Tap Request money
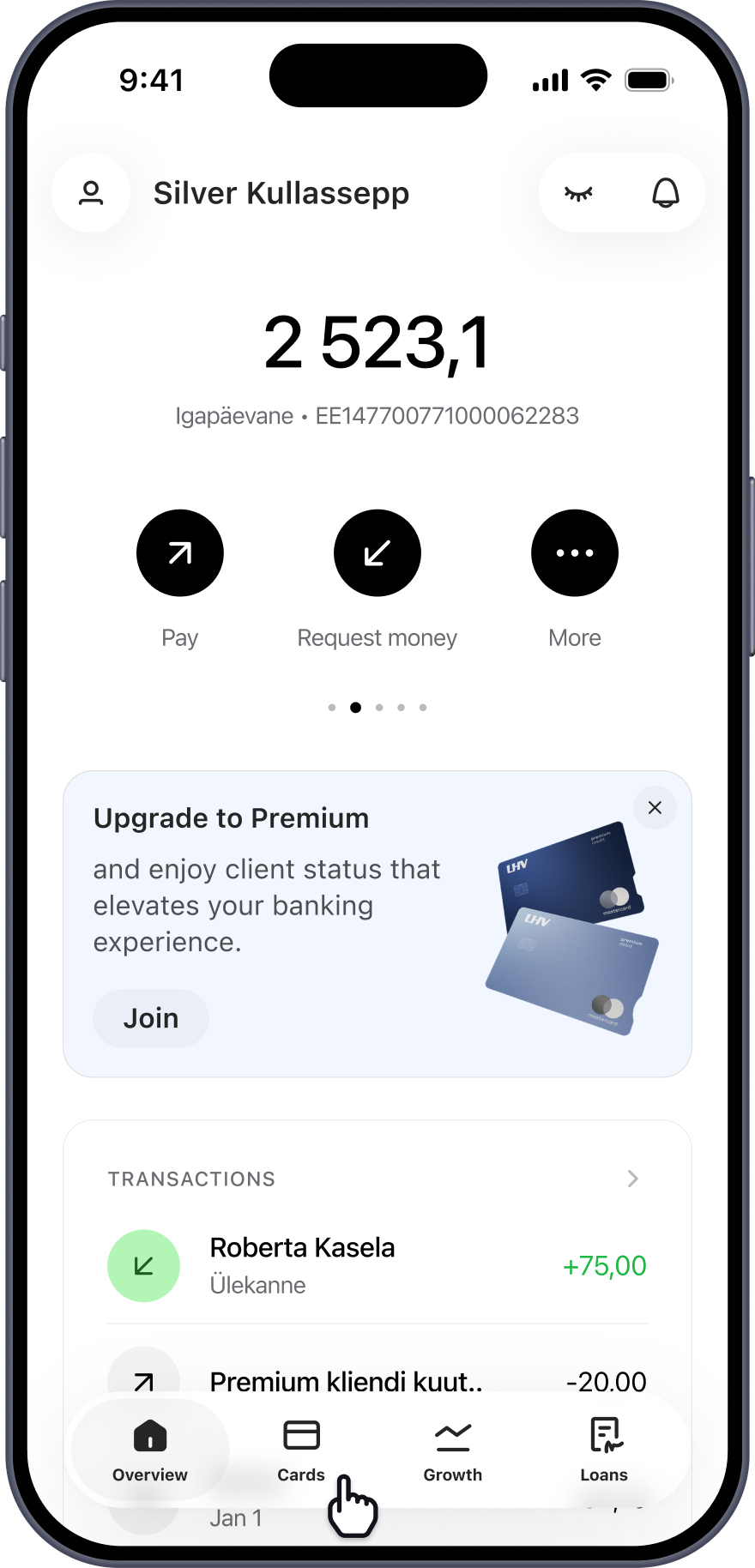 [377, 553]
